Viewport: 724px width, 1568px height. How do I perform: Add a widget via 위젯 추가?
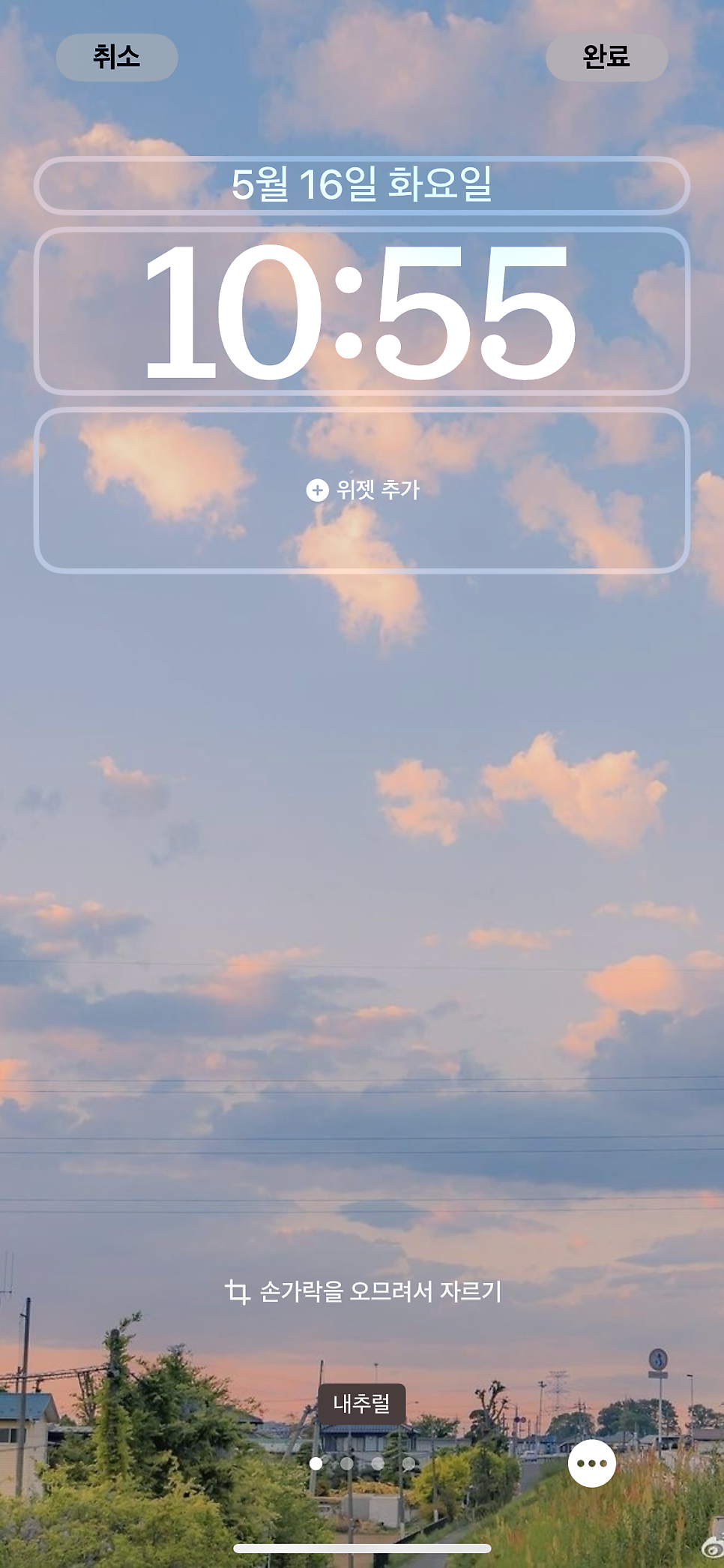tap(362, 490)
